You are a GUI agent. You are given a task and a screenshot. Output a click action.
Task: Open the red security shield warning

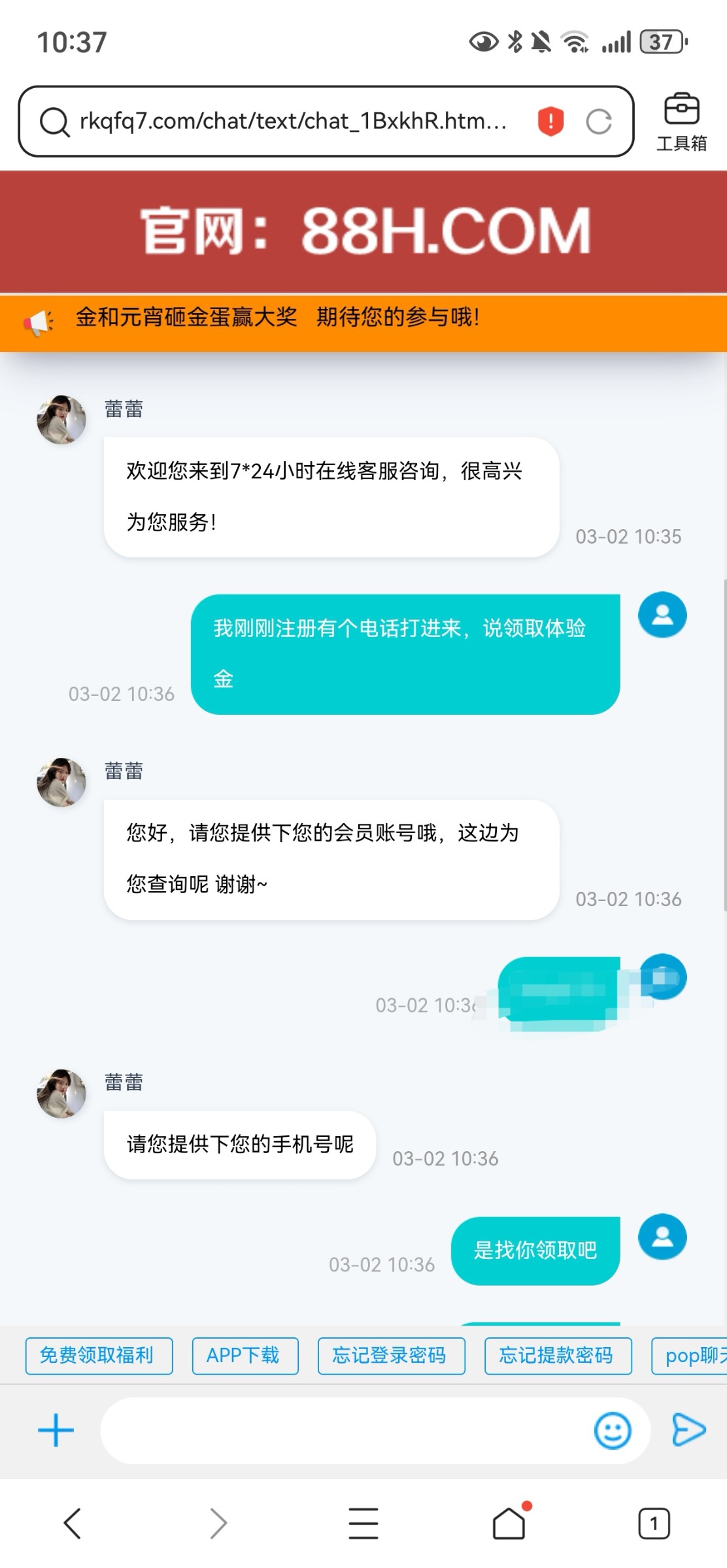coord(550,122)
